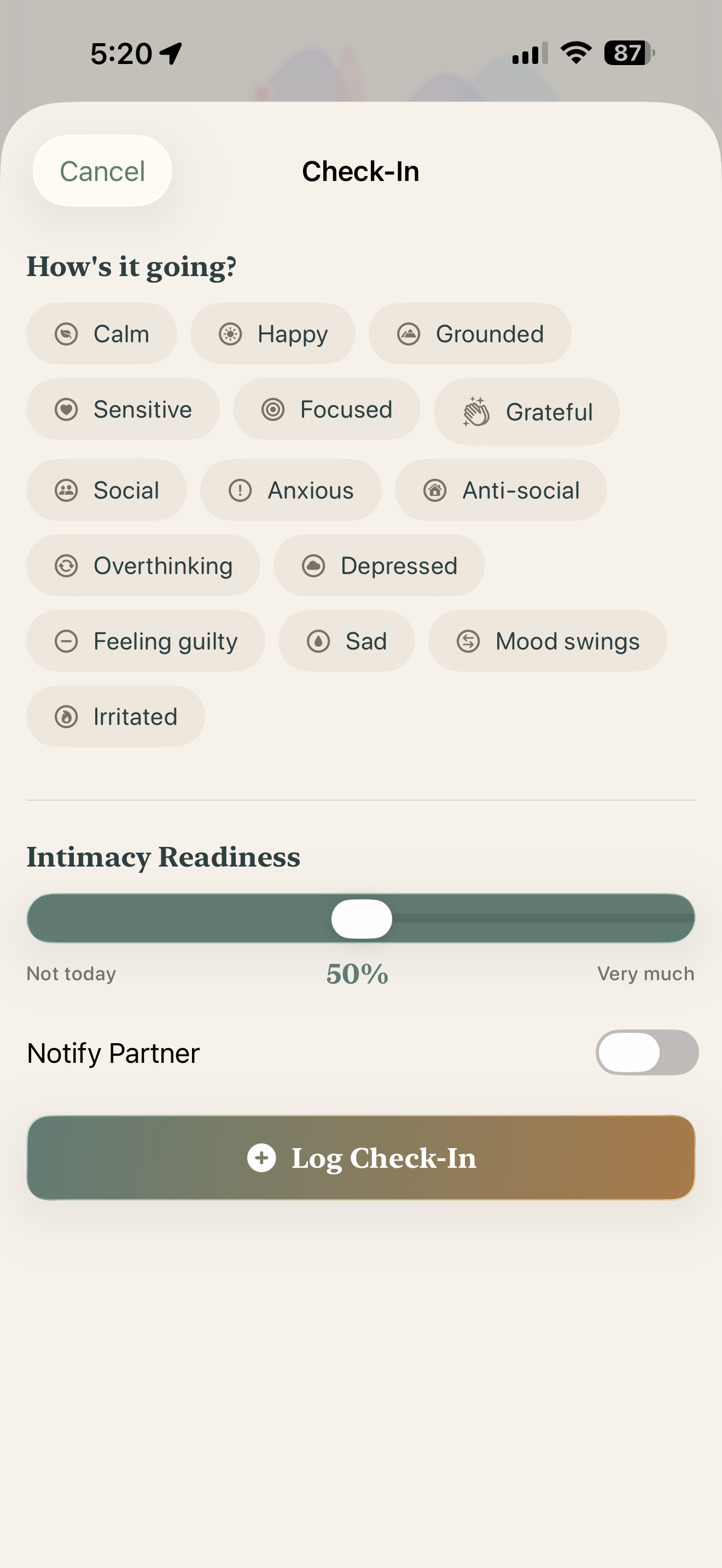Select the Mood swings chip
This screenshot has width=722, height=1568.
548,641
